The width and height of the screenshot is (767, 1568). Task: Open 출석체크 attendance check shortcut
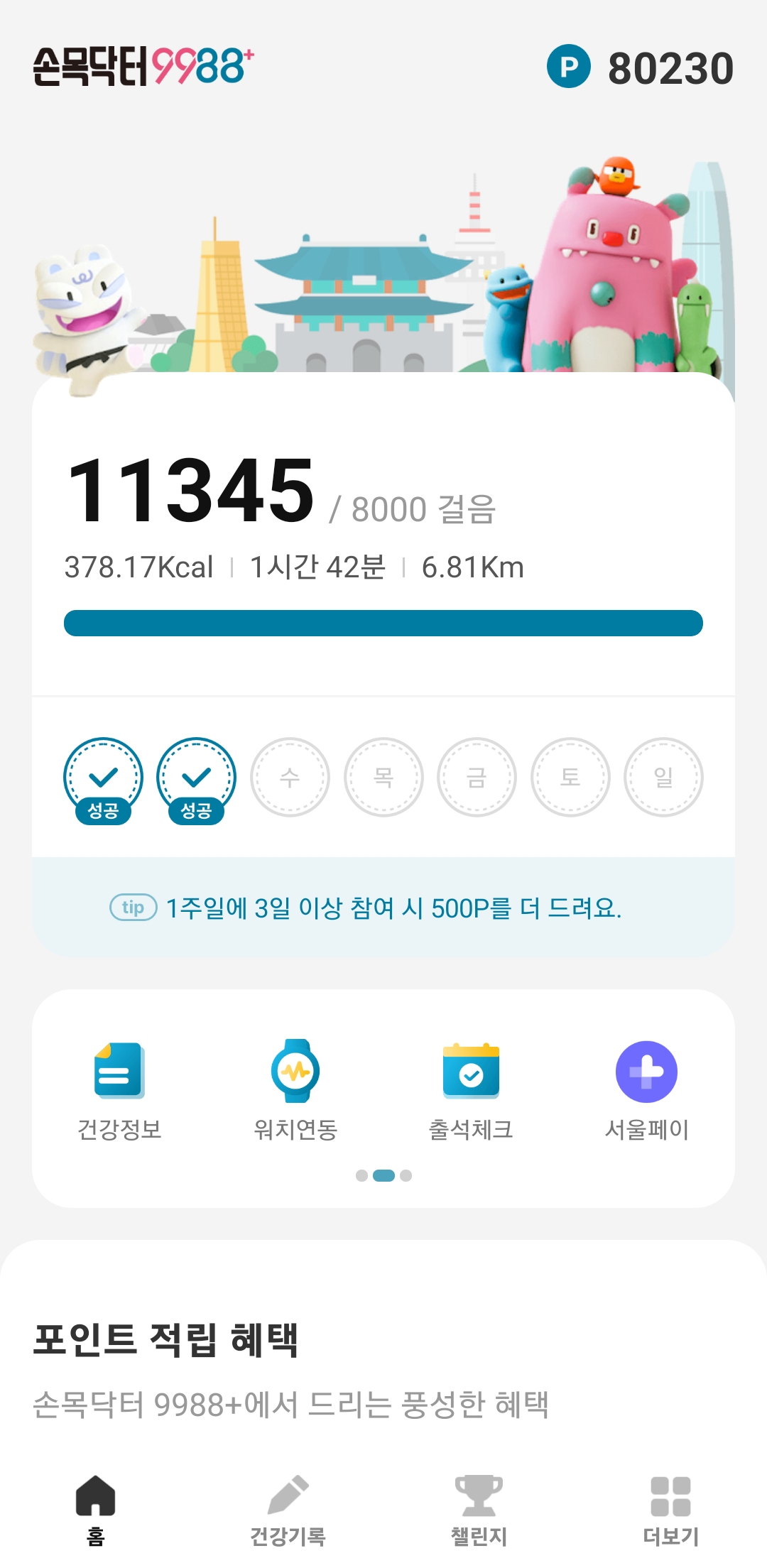pyautogui.click(x=471, y=1091)
